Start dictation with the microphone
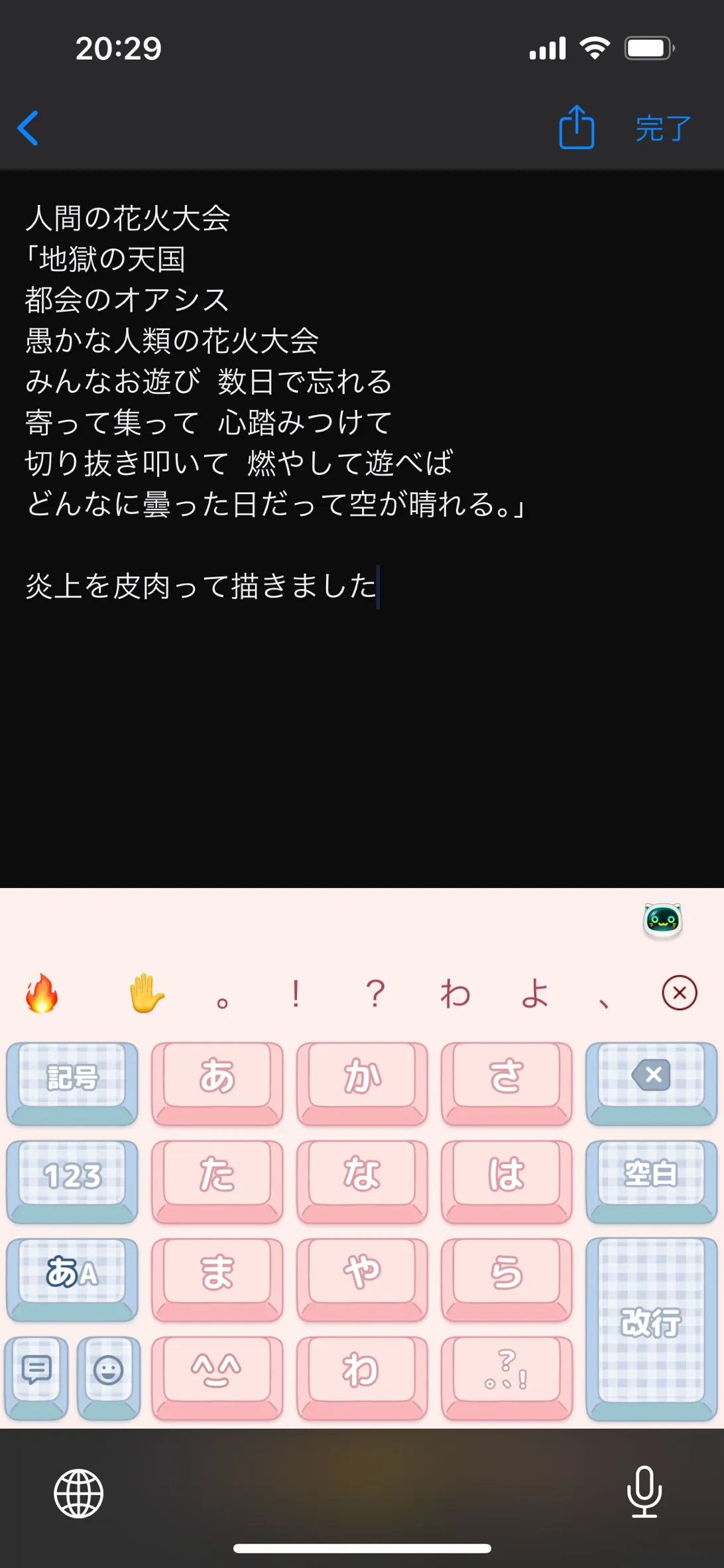Screen dimensions: 724x1568 644,1492
